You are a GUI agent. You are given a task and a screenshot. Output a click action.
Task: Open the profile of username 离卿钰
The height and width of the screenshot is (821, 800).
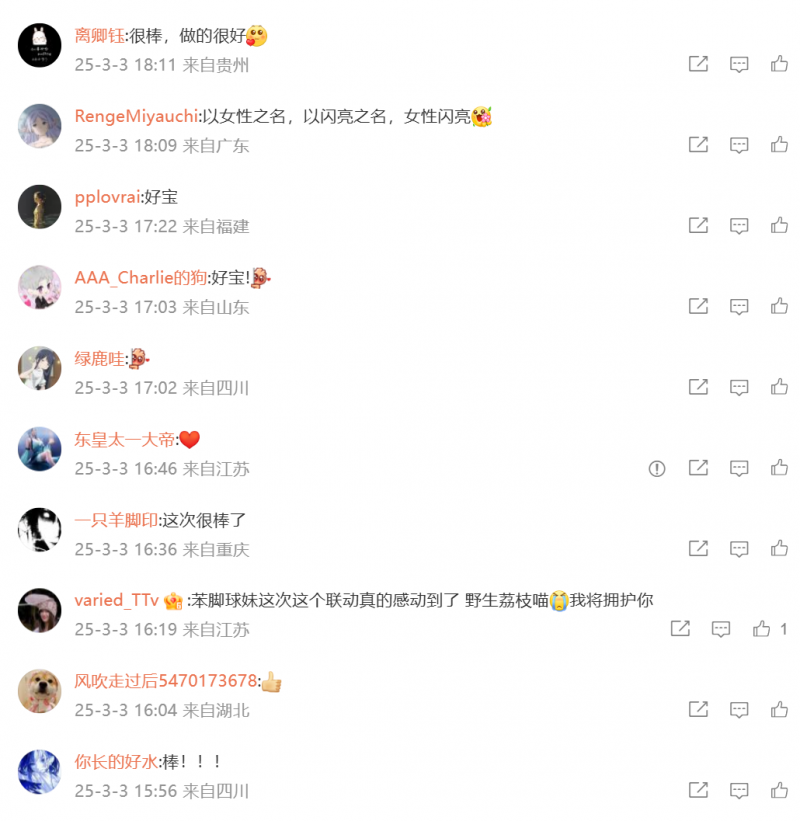[98, 36]
